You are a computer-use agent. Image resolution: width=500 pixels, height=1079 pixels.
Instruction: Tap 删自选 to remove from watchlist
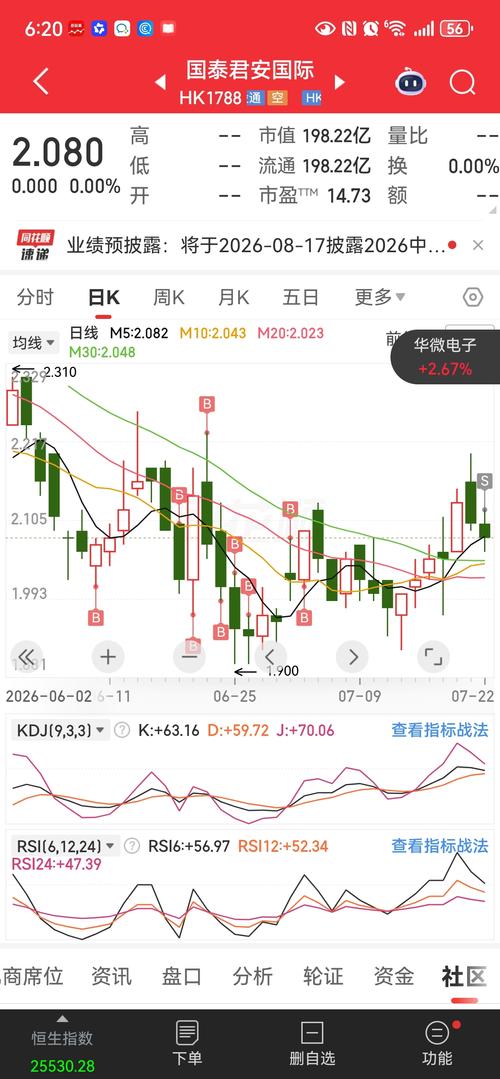(x=312, y=1043)
